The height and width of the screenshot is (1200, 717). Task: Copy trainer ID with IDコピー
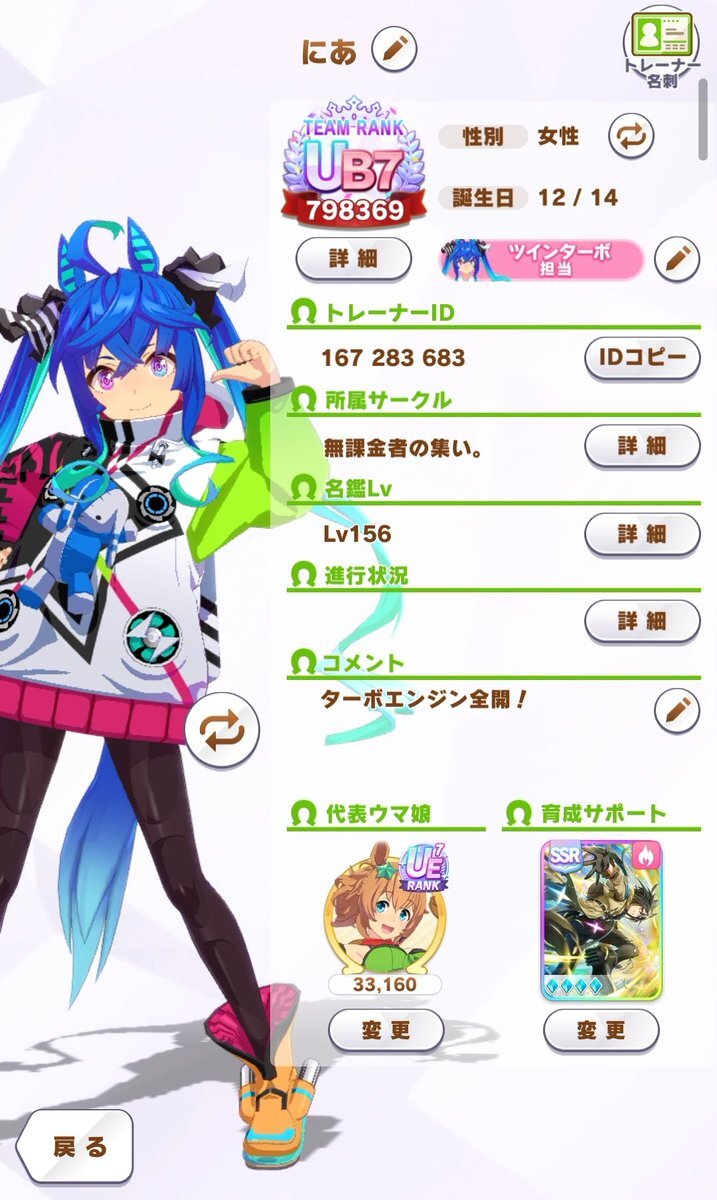point(641,358)
